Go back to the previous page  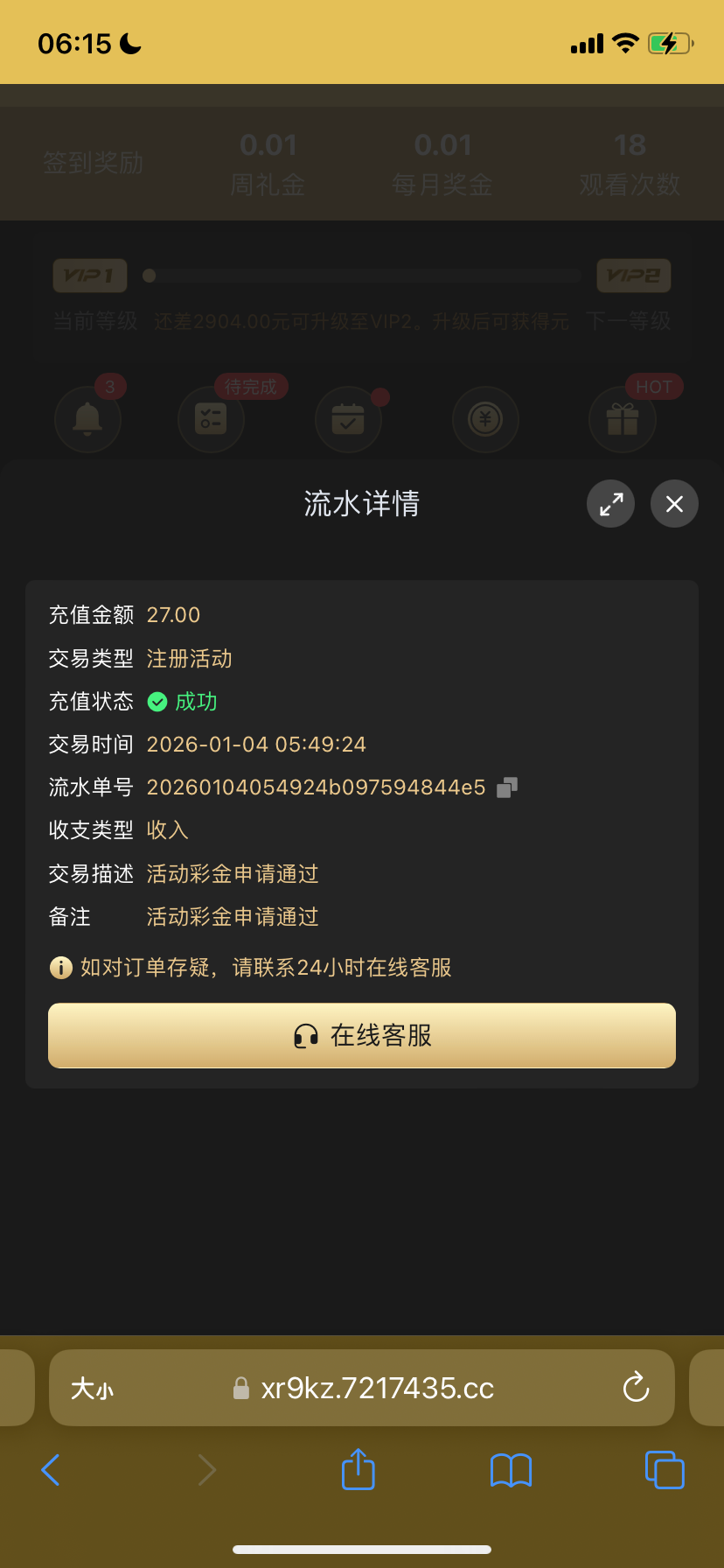pos(52,1470)
